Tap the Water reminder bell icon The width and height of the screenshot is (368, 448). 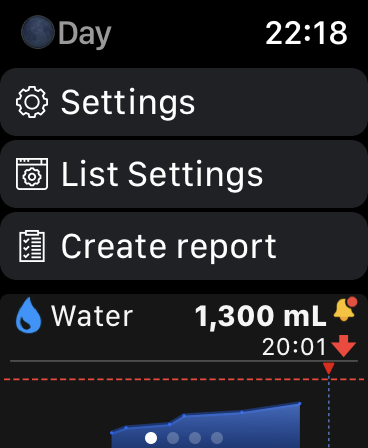345,309
